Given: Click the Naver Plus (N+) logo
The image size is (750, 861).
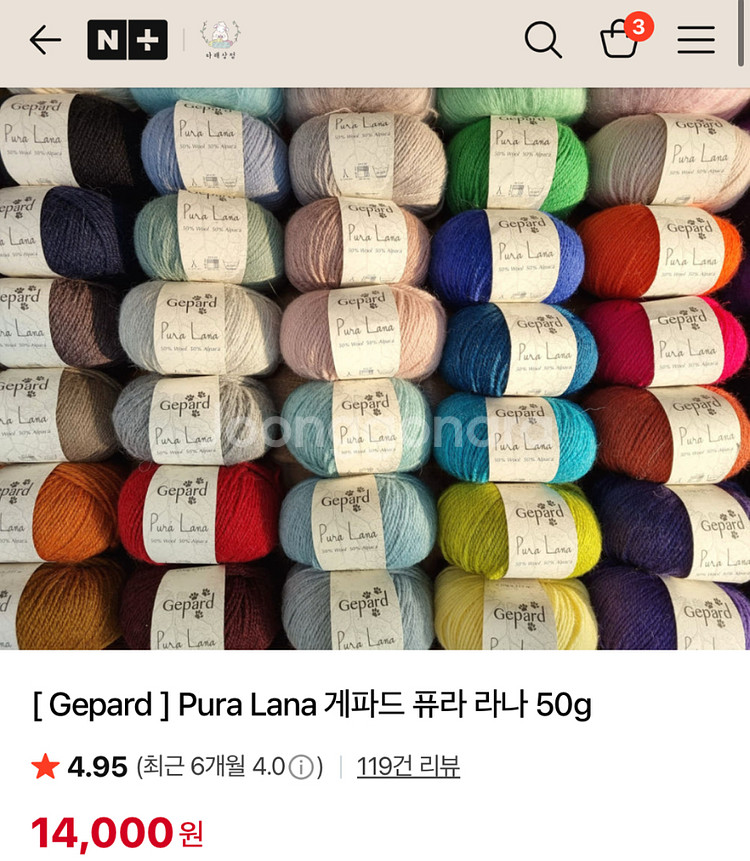Looking at the screenshot, I should point(126,42).
